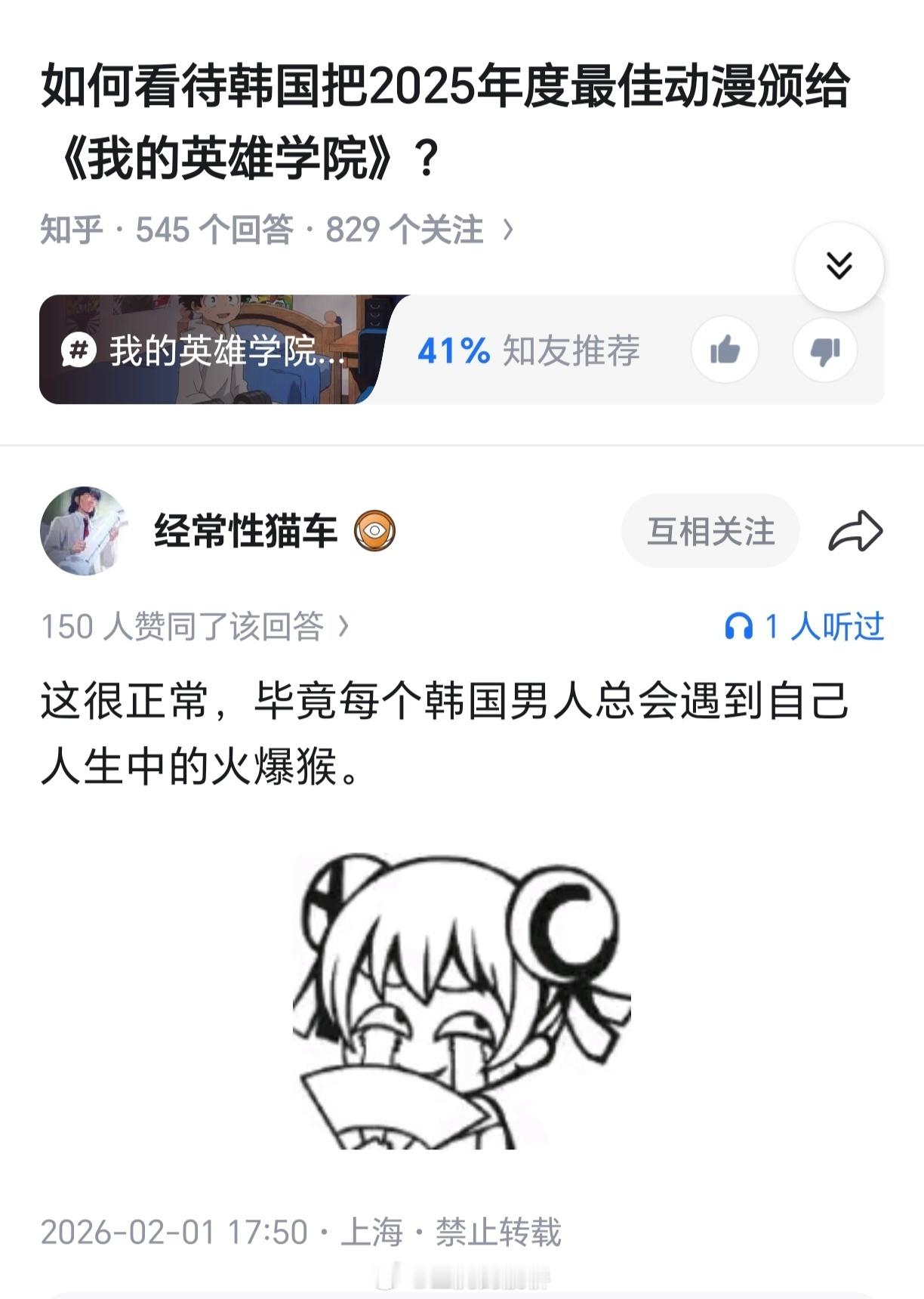Select the 我的英雄学院 topic tag
Viewport: 924px width, 1299px height.
click(226, 350)
